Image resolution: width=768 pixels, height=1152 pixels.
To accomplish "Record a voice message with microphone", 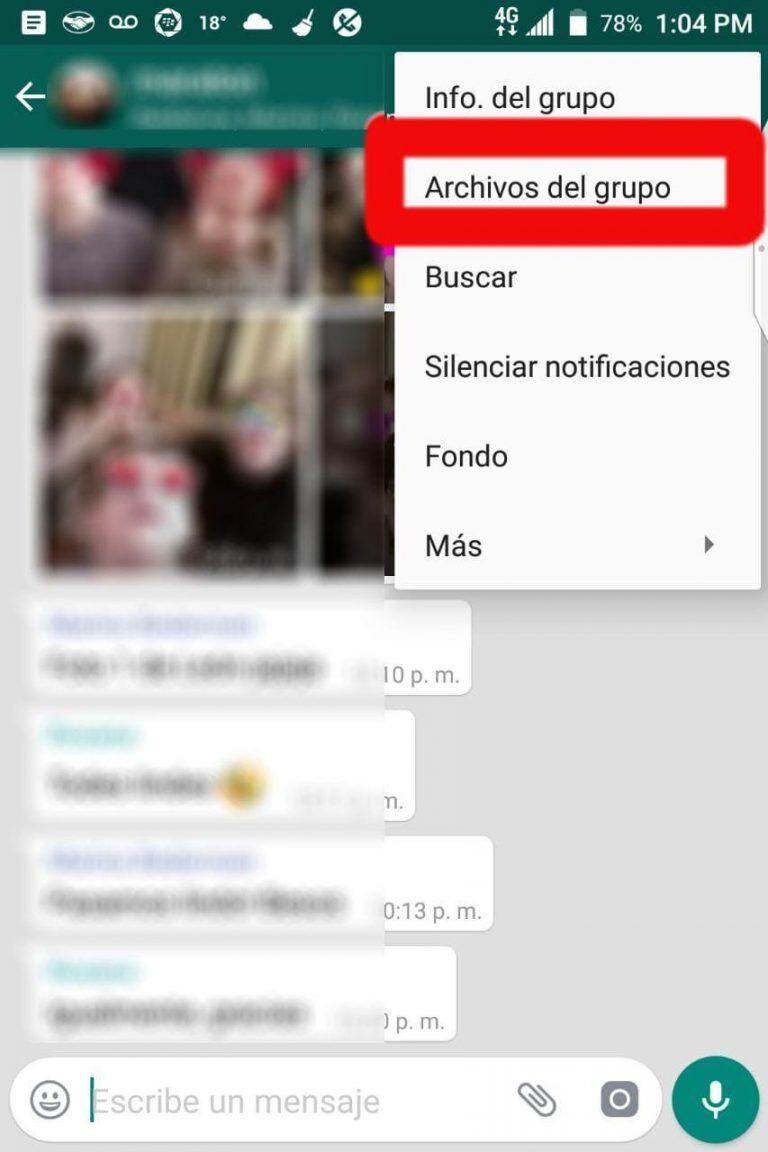I will pos(715,1100).
